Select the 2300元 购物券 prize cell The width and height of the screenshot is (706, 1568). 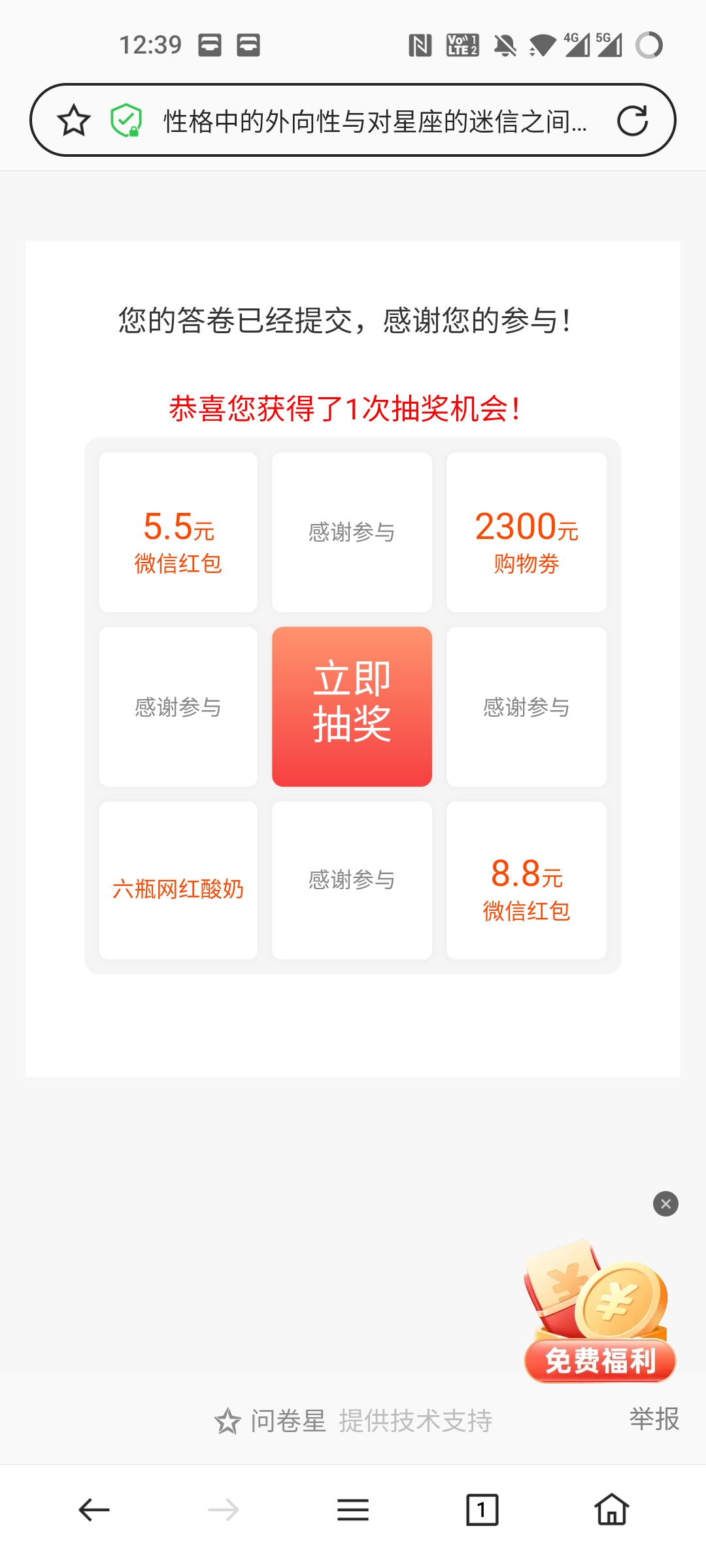527,531
